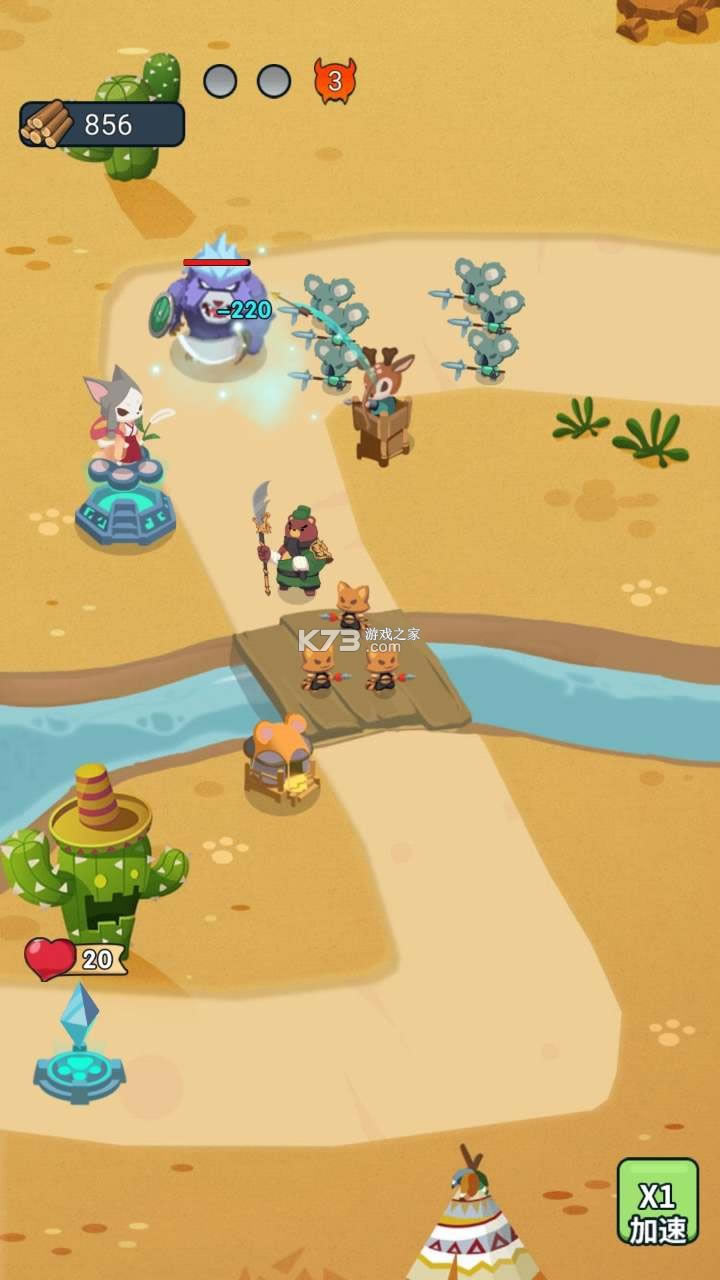Select the cat hero tower on pedestal
720x1280 pixels.
coord(124,470)
